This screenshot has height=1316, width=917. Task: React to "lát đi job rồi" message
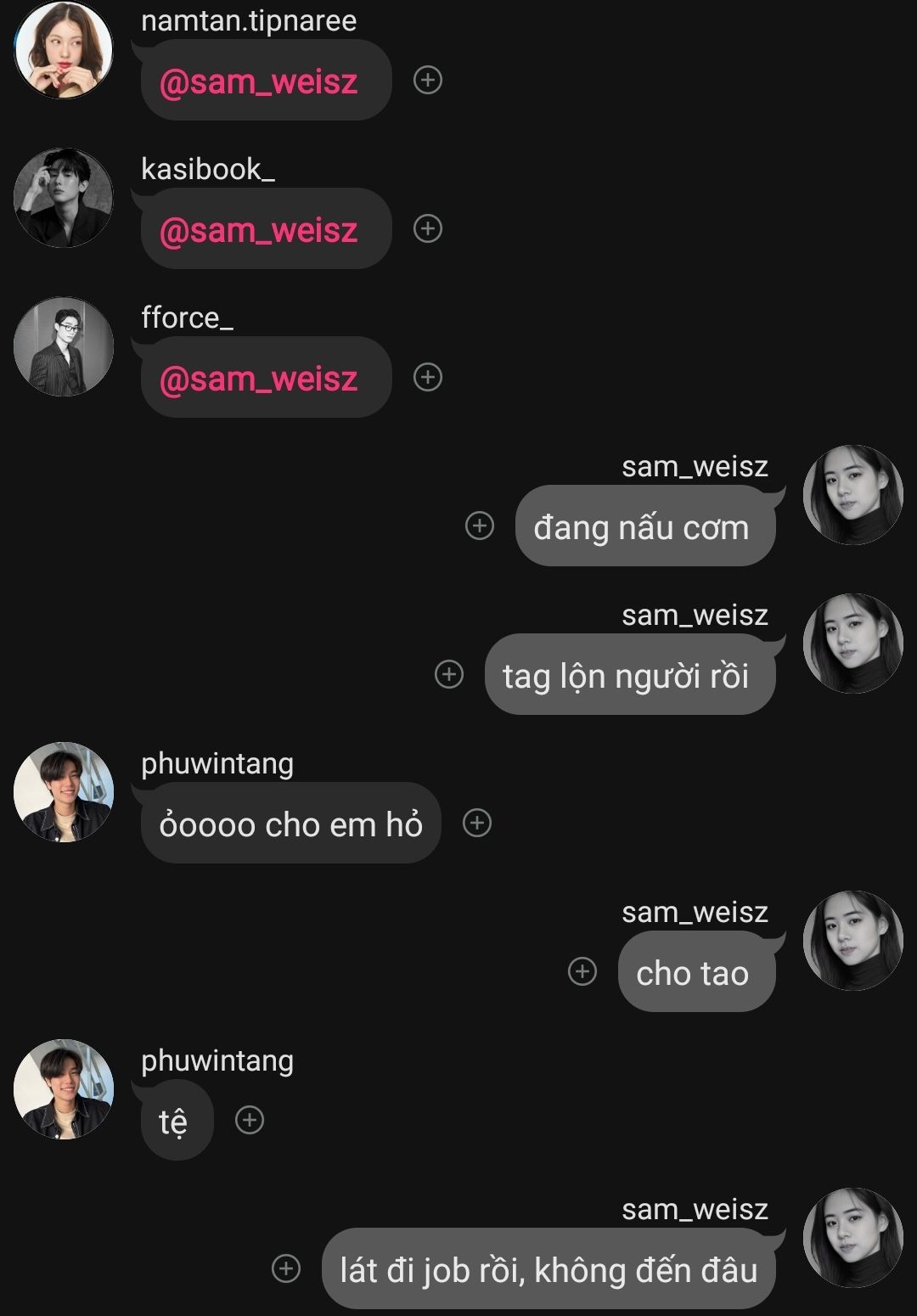click(x=286, y=1268)
